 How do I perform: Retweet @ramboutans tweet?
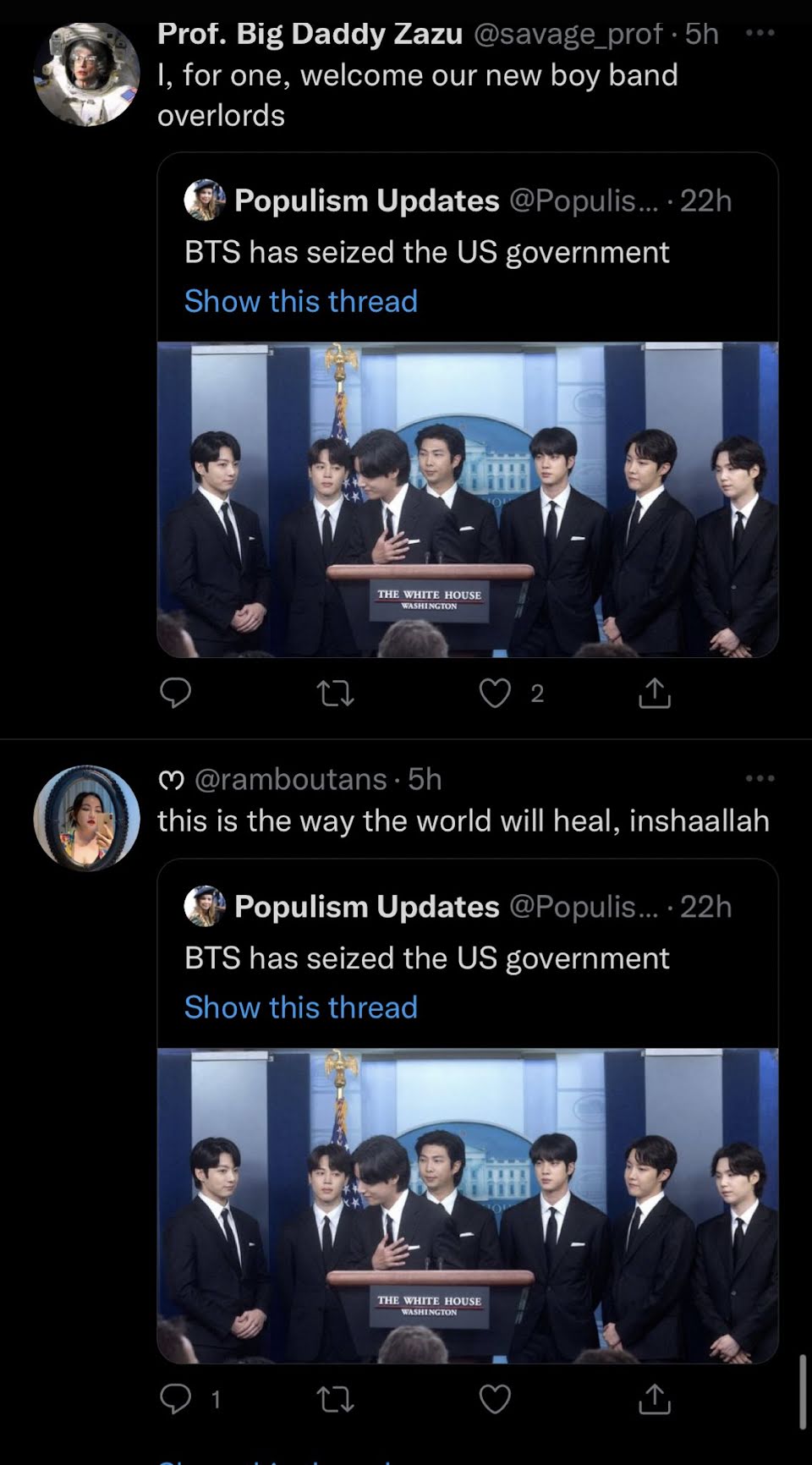(334, 1401)
